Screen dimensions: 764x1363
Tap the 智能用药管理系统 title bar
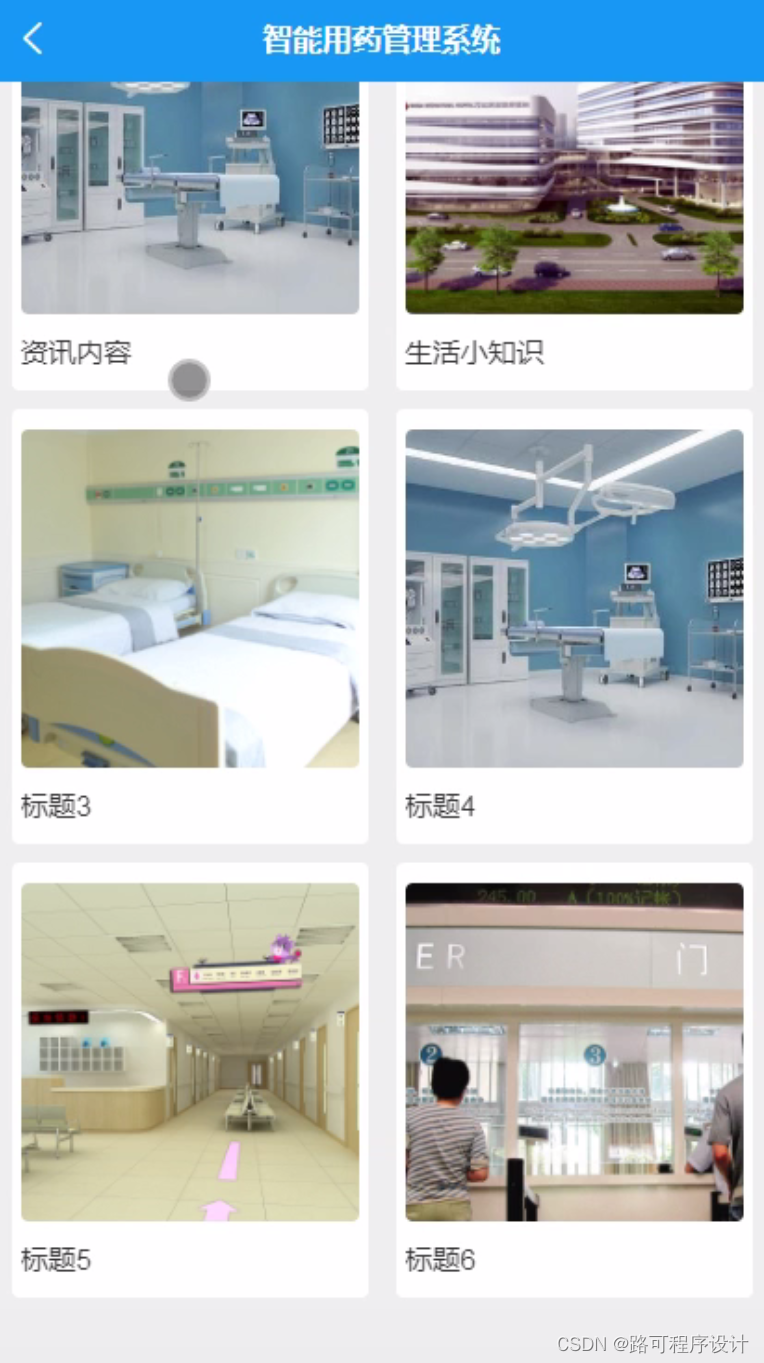(382, 38)
